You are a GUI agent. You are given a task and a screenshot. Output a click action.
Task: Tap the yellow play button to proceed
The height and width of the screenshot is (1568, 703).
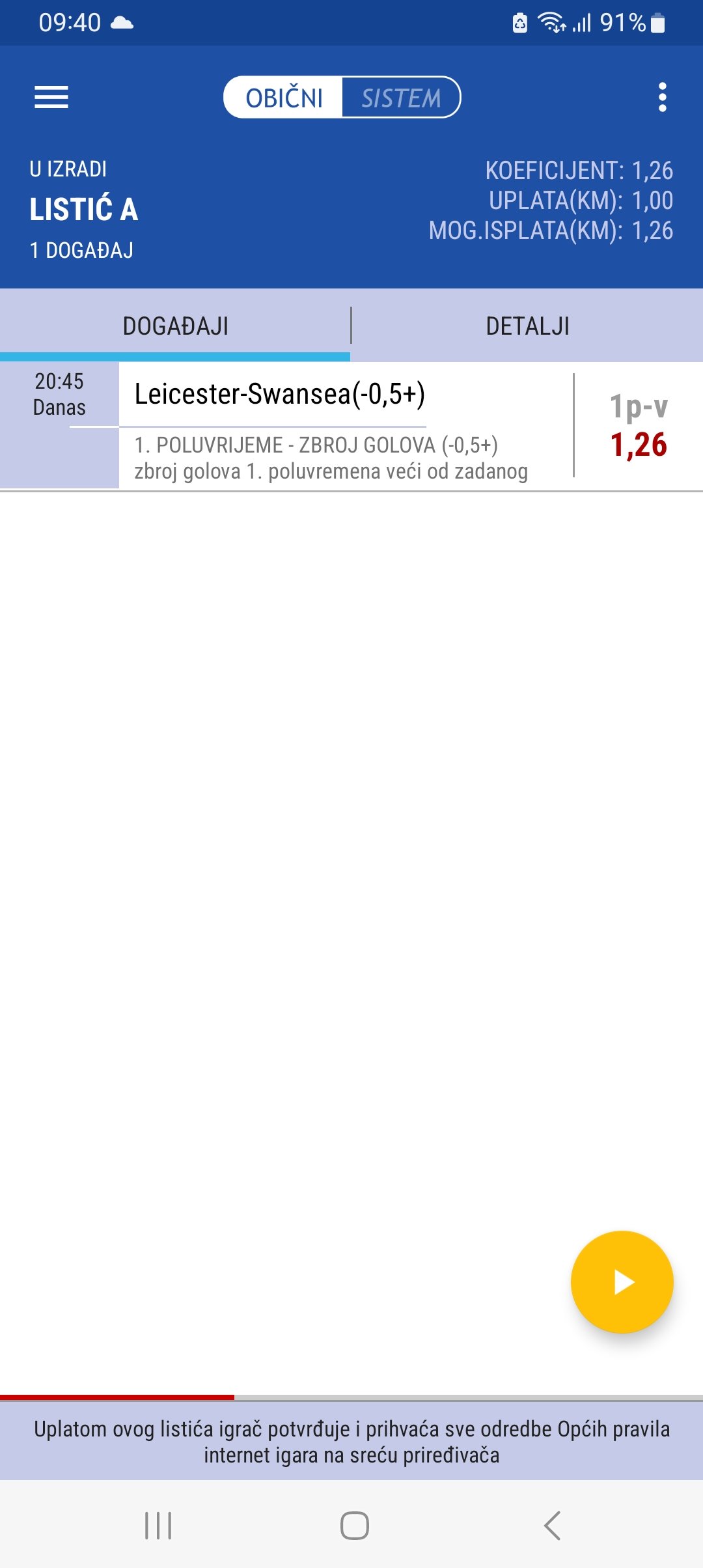pos(622,1282)
